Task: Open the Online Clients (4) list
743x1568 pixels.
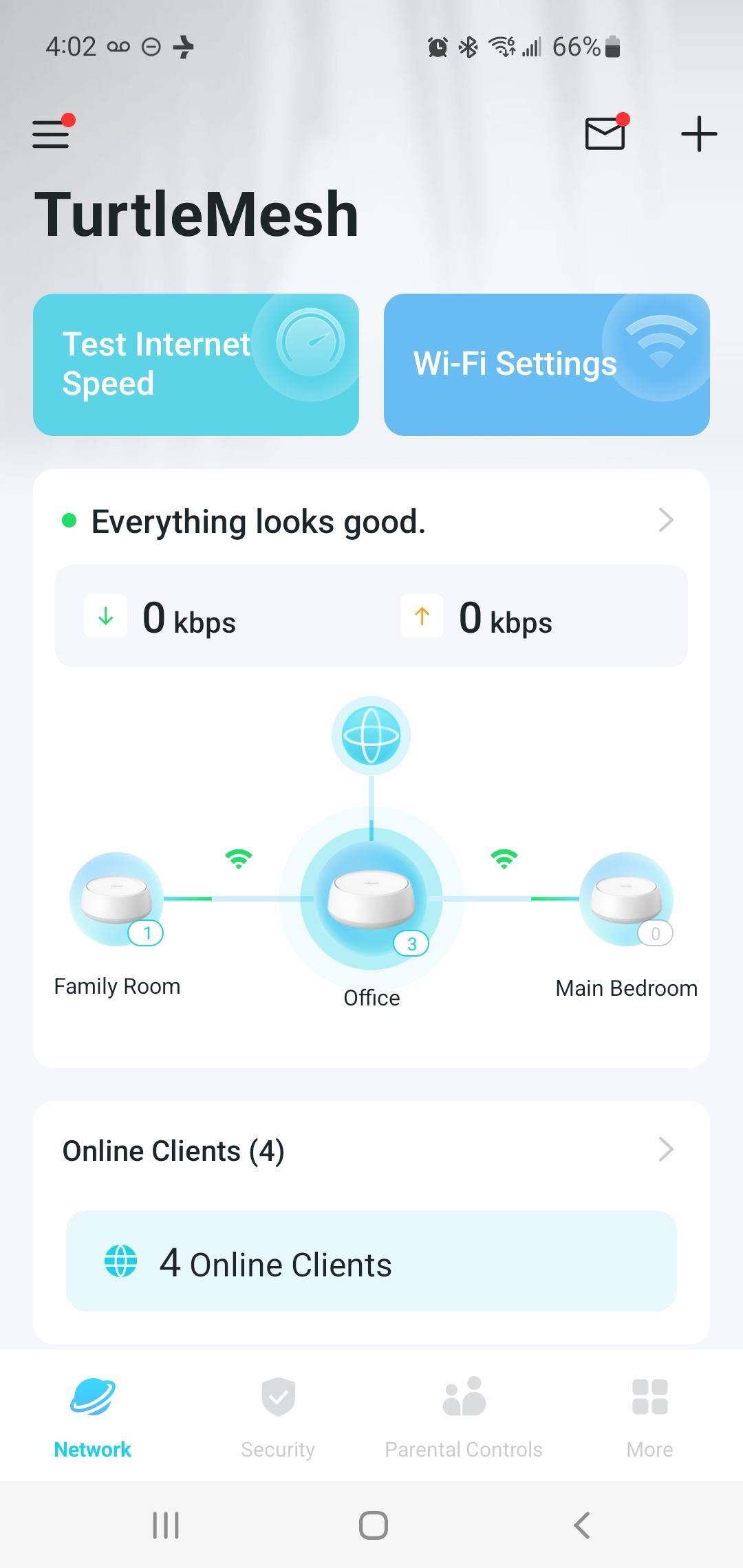Action: click(371, 1151)
